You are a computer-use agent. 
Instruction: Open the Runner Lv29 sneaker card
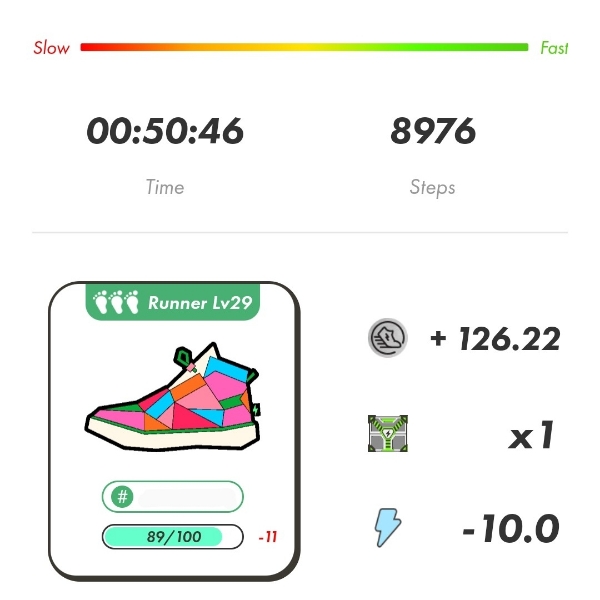[174, 430]
